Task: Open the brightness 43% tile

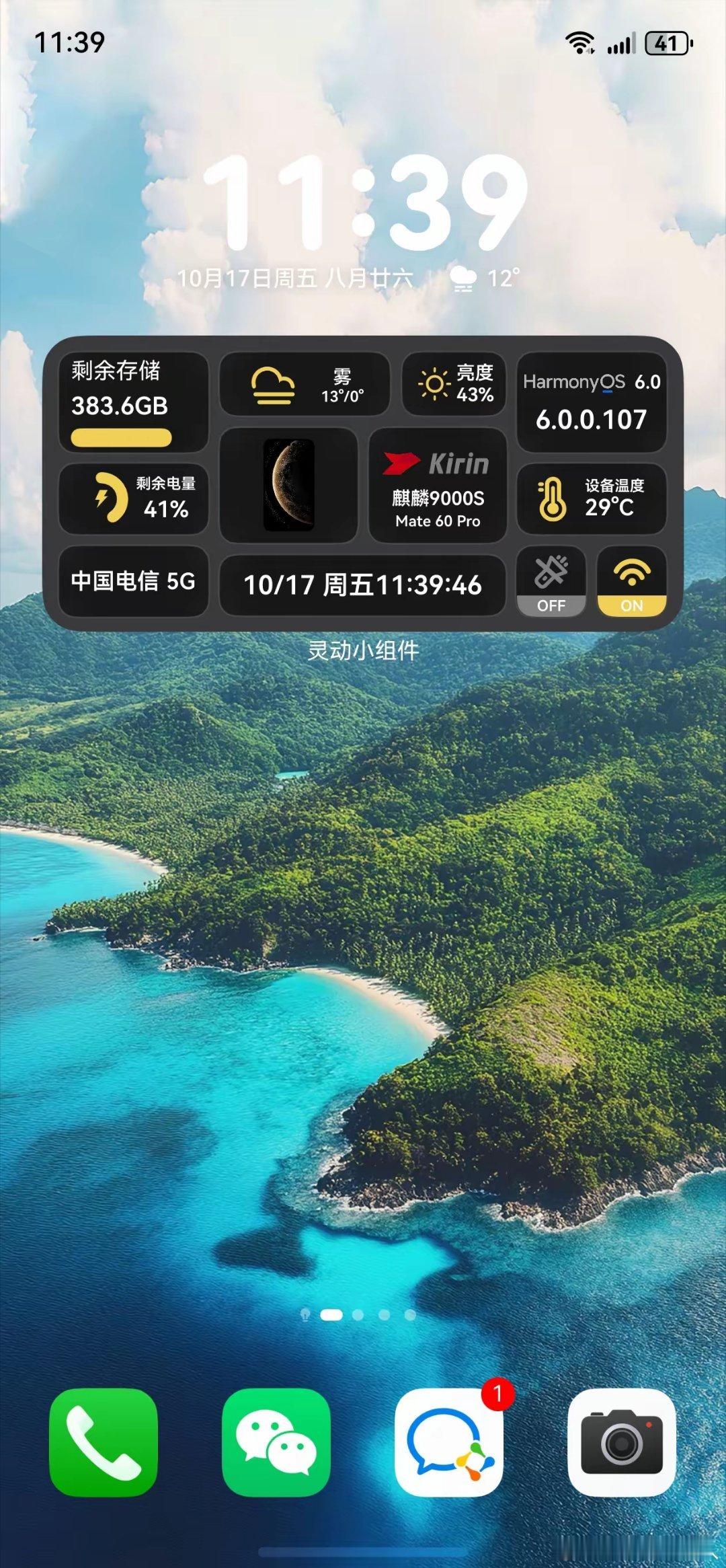Action: click(454, 384)
